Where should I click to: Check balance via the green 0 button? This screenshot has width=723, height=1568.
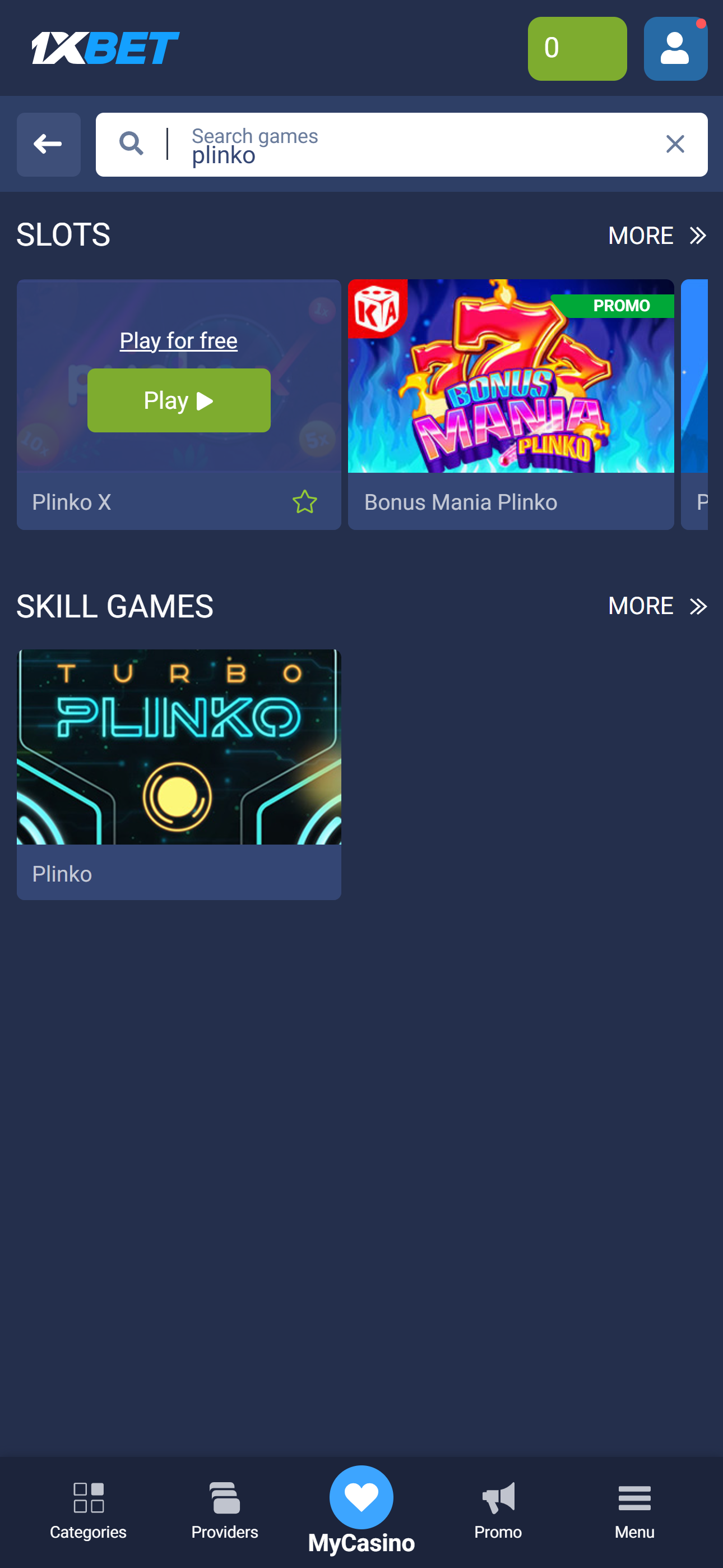click(576, 48)
